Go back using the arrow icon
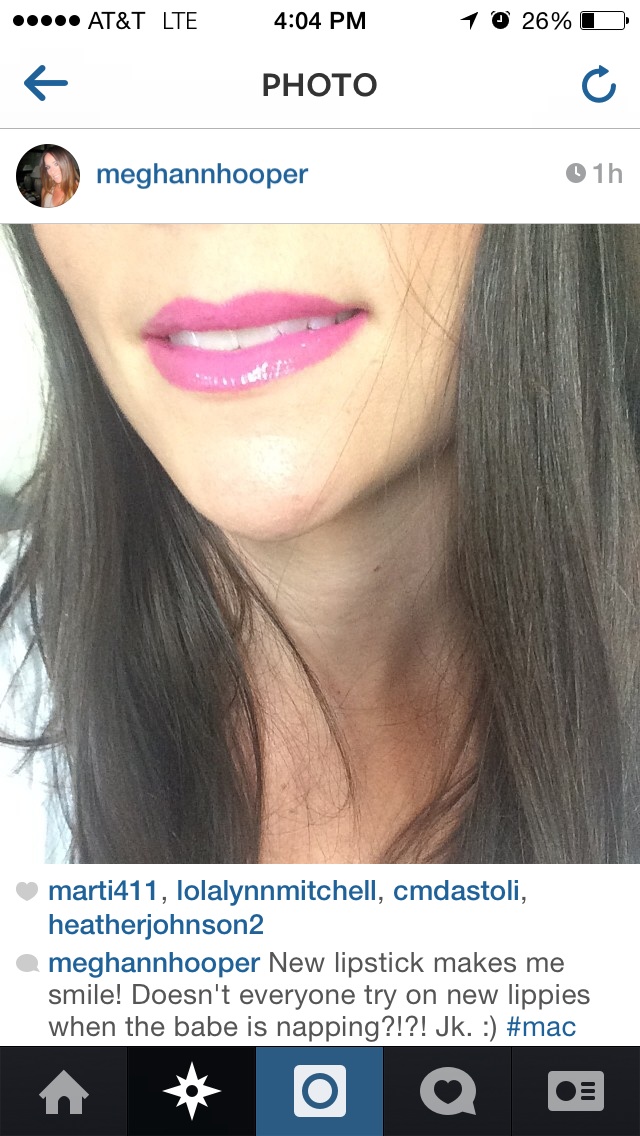This screenshot has height=1136, width=640. tap(46, 85)
